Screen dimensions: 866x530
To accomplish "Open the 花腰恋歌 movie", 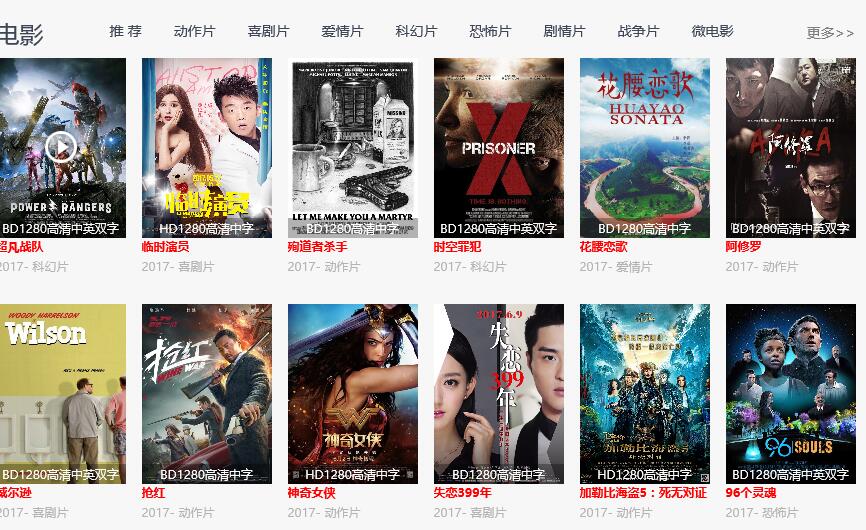I will 645,147.
